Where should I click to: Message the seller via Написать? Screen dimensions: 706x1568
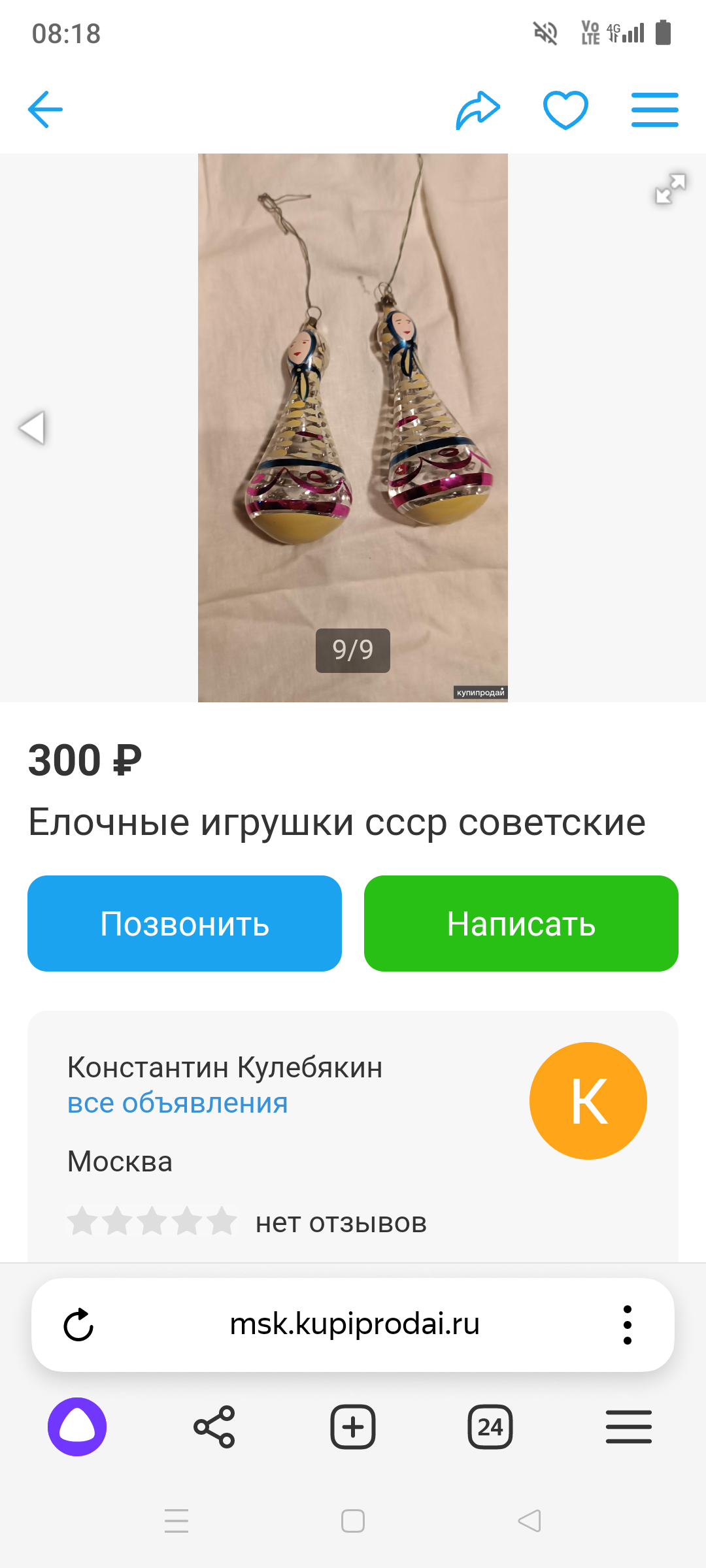pyautogui.click(x=521, y=923)
